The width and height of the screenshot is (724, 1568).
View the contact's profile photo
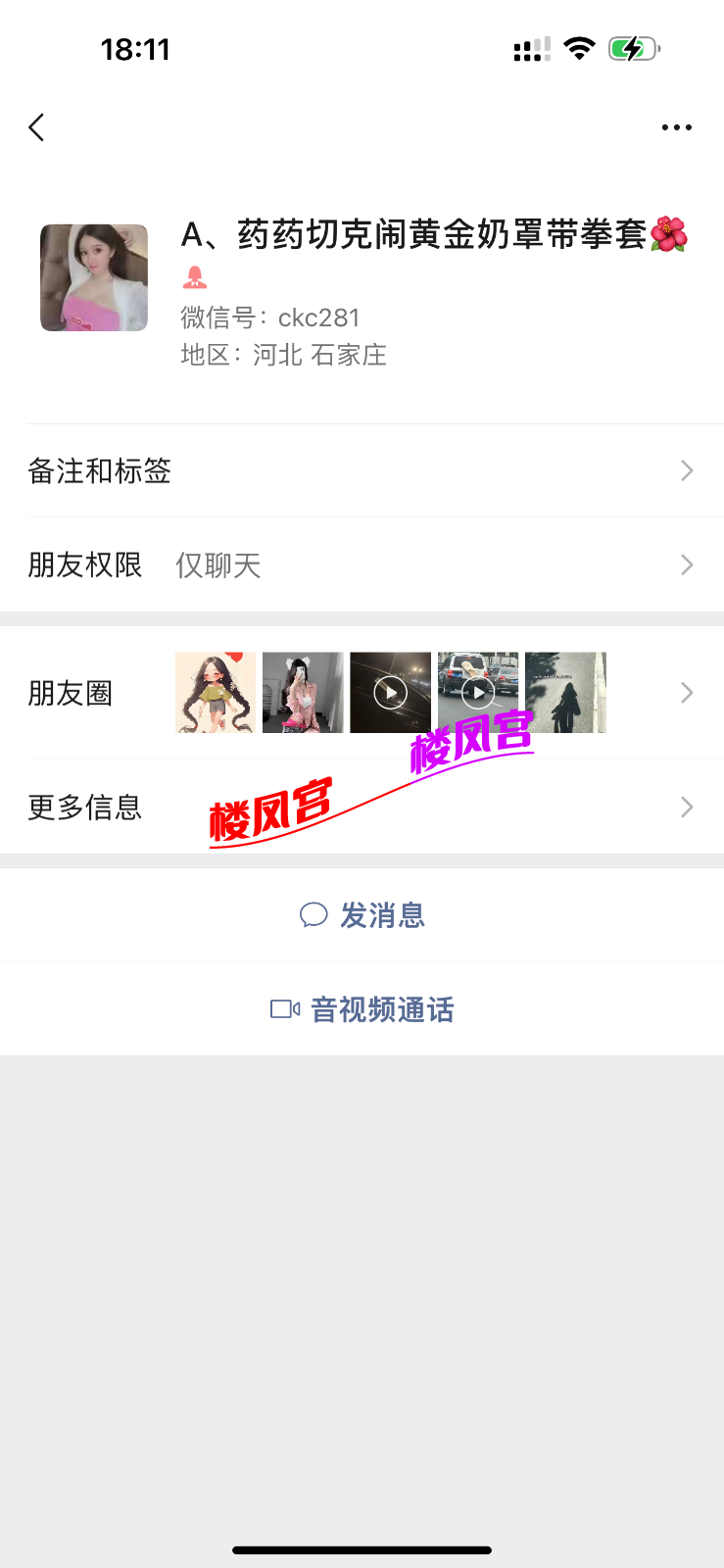click(x=94, y=278)
